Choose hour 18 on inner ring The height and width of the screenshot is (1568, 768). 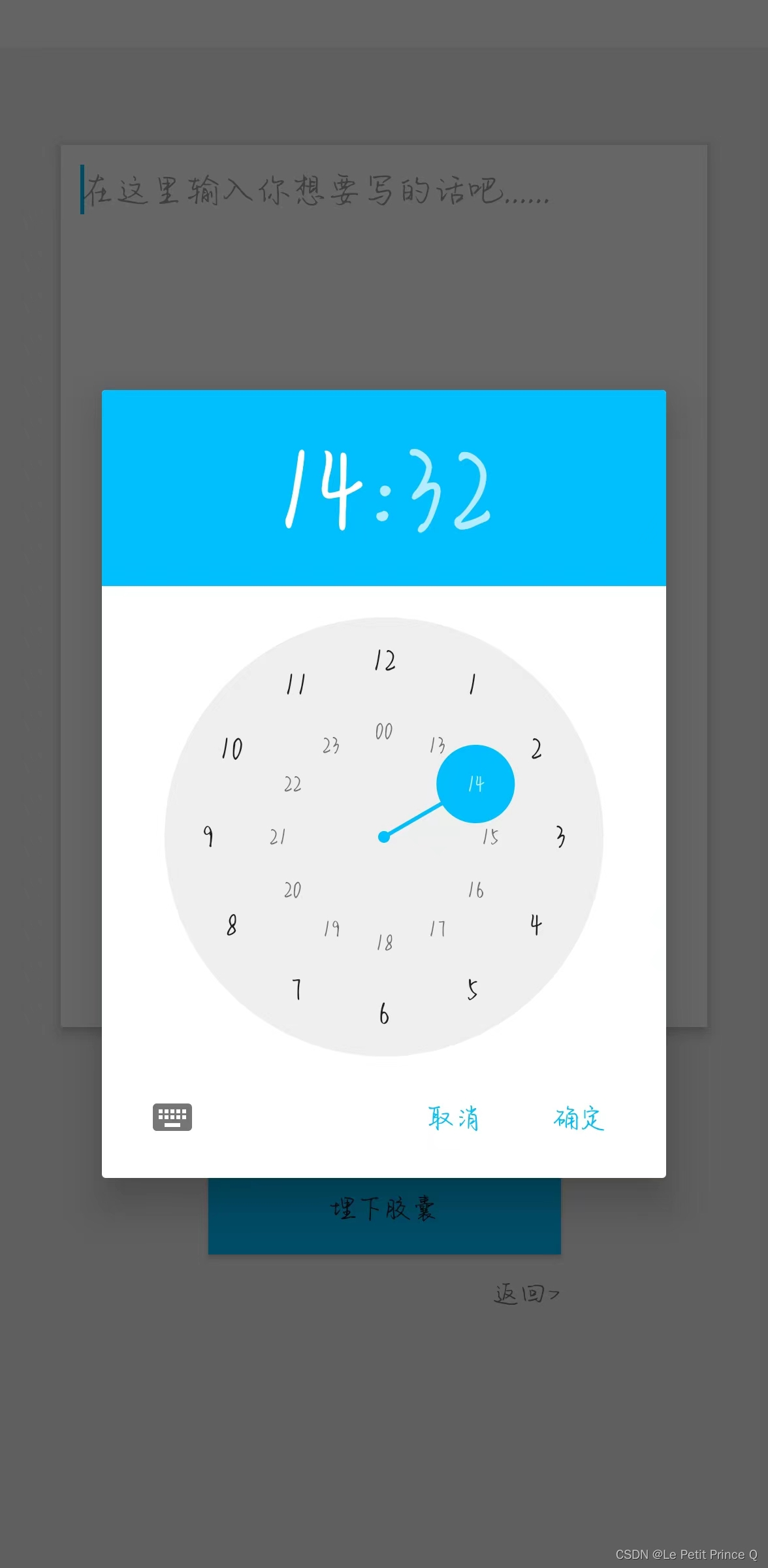(385, 942)
